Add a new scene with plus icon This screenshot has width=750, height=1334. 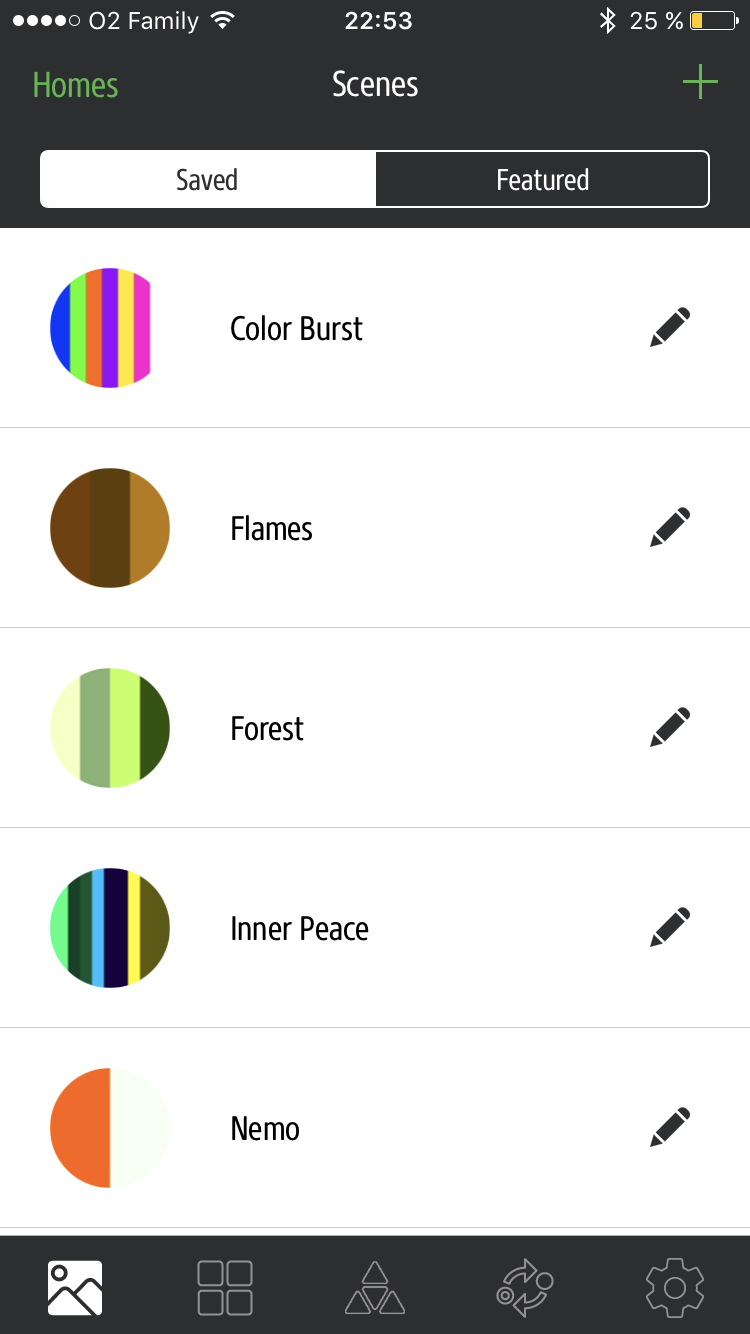tap(700, 83)
